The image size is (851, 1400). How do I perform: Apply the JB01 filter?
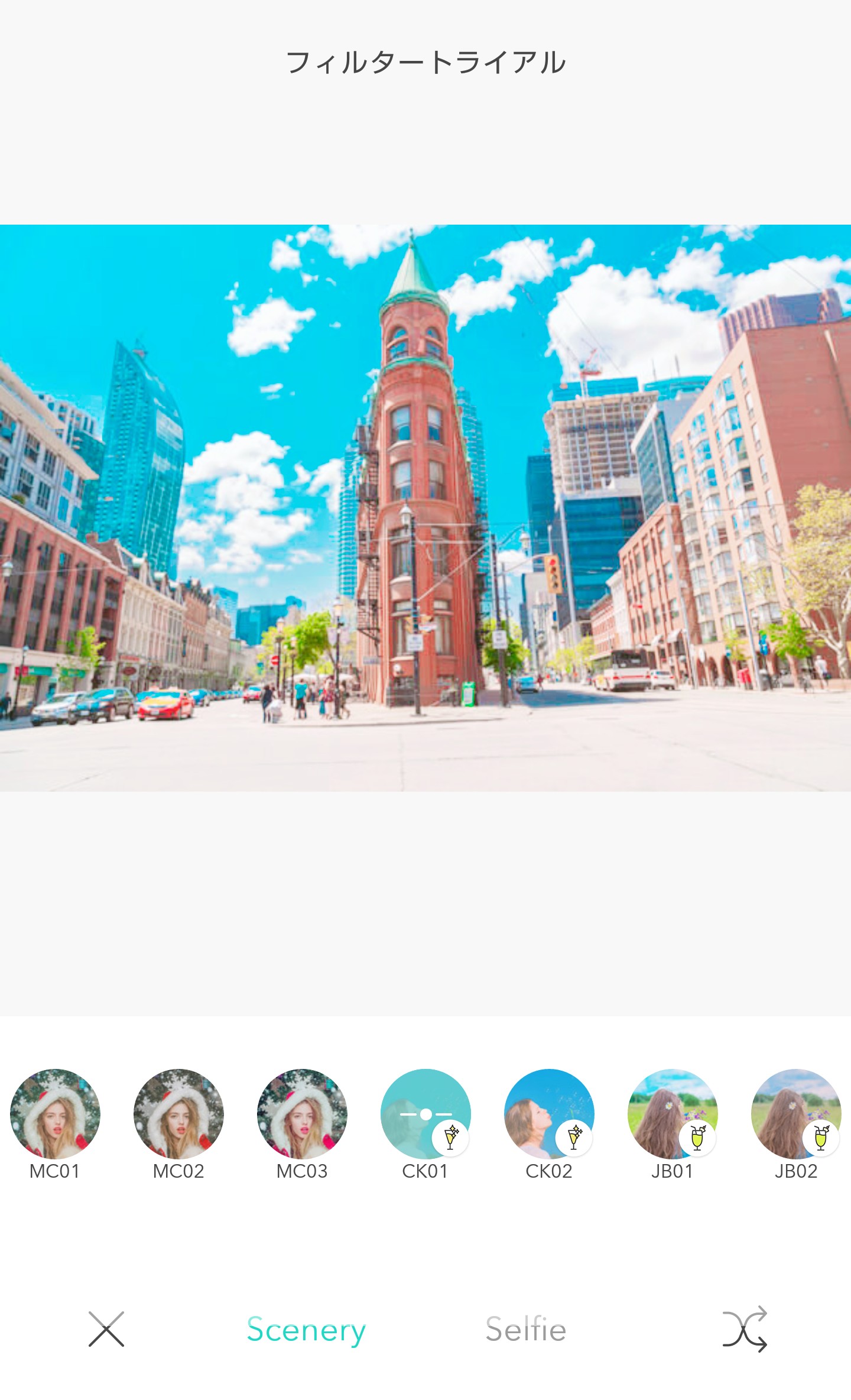pos(673,1114)
